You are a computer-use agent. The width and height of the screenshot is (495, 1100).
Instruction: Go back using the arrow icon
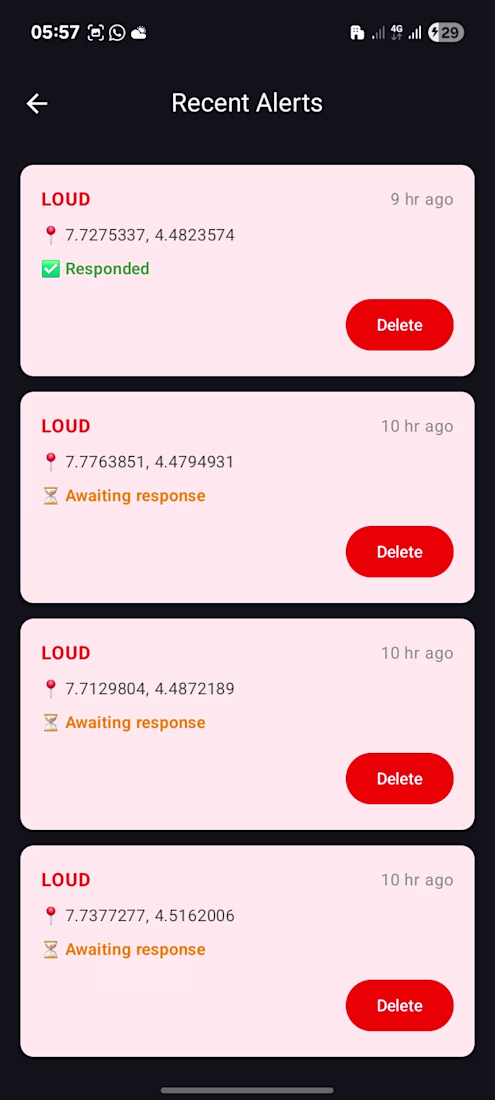click(x=37, y=104)
